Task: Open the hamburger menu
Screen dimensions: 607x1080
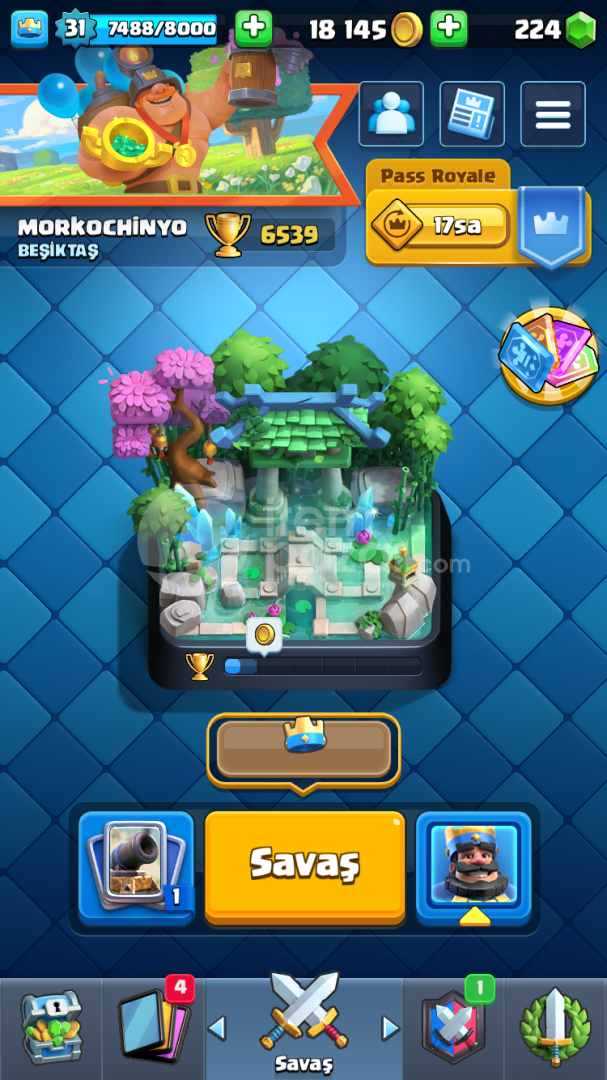Action: click(553, 114)
